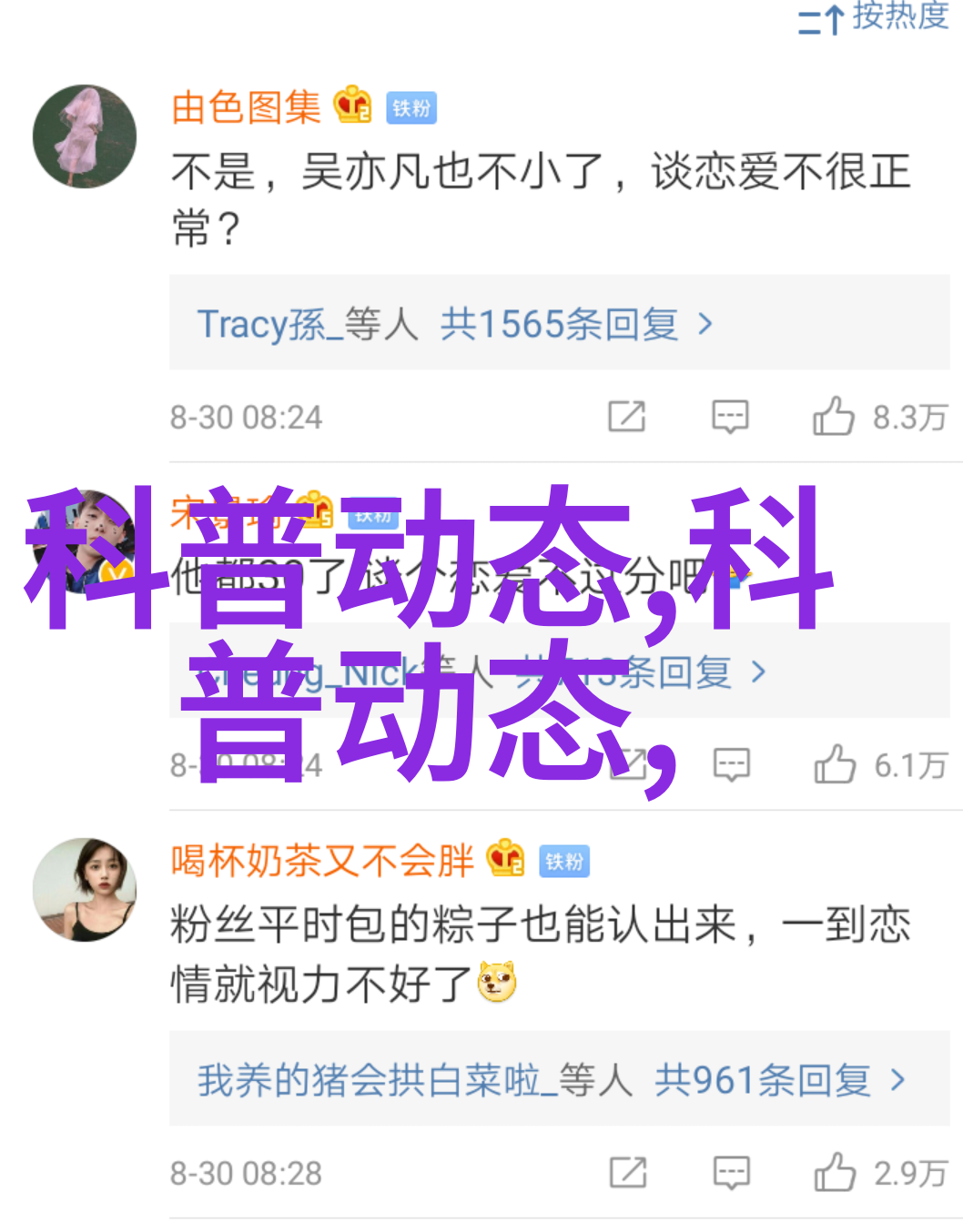
Task: Open the profile of 喝杯奶茶又不会胖
Action: tap(322, 861)
